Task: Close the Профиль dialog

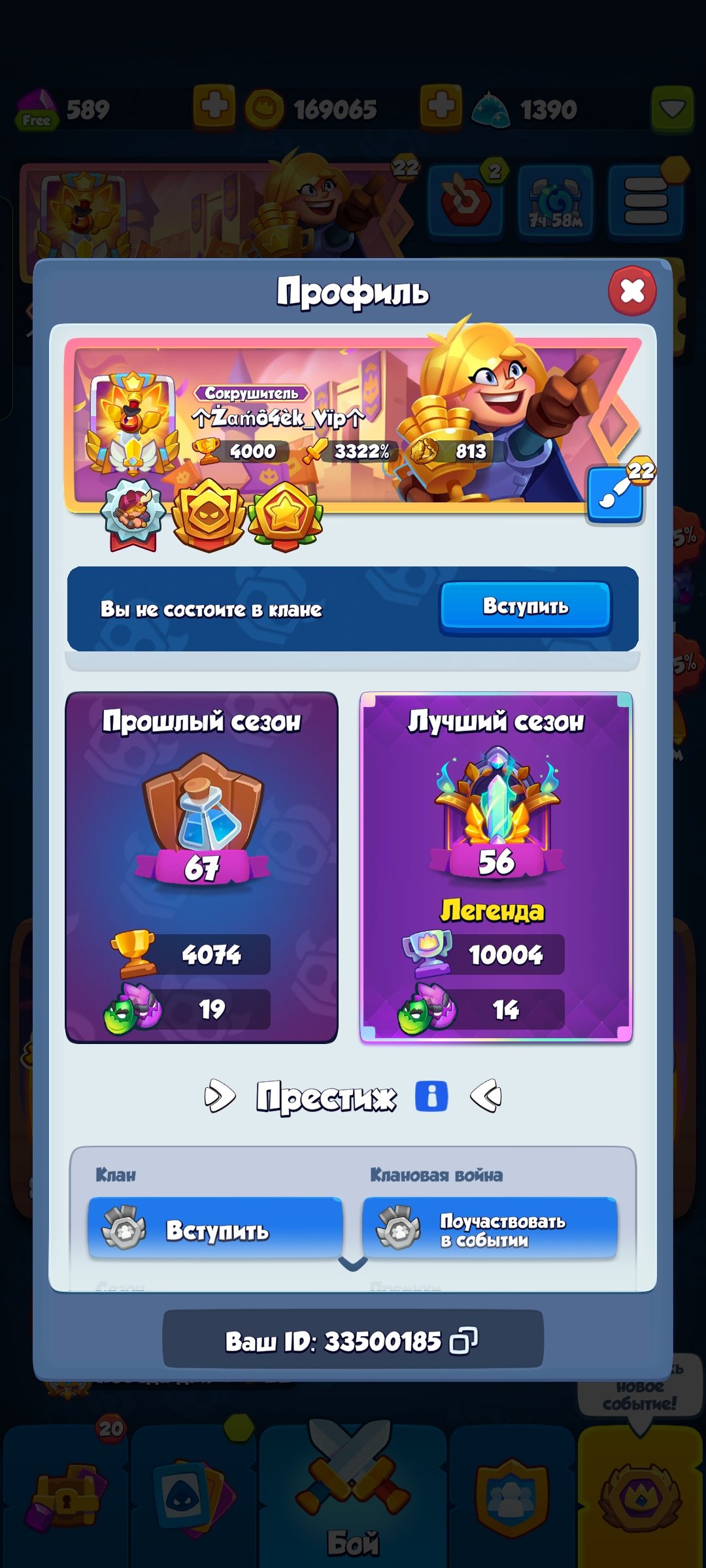Action: click(x=631, y=291)
